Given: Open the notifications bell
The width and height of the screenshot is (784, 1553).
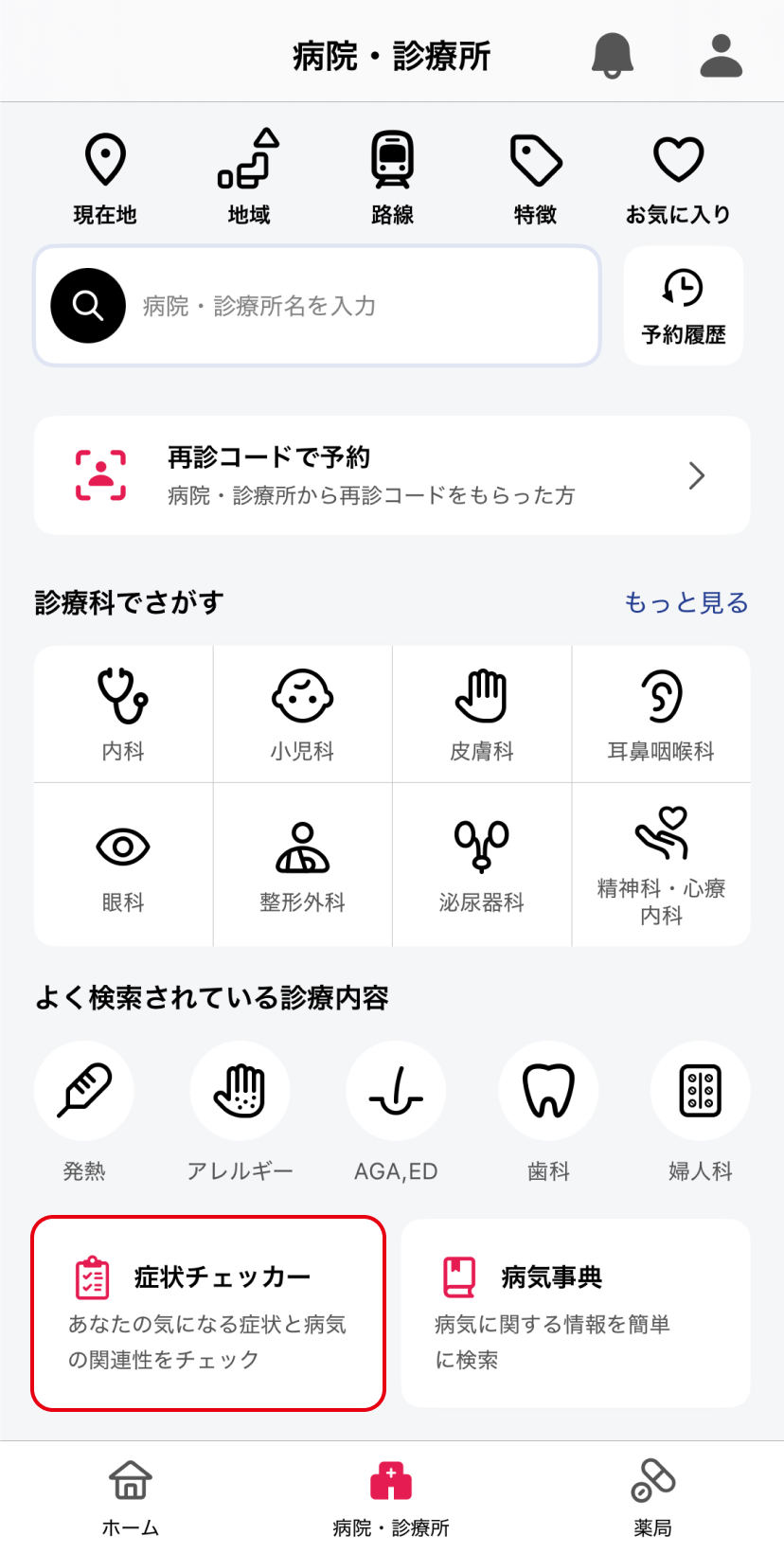Looking at the screenshot, I should pos(612,55).
